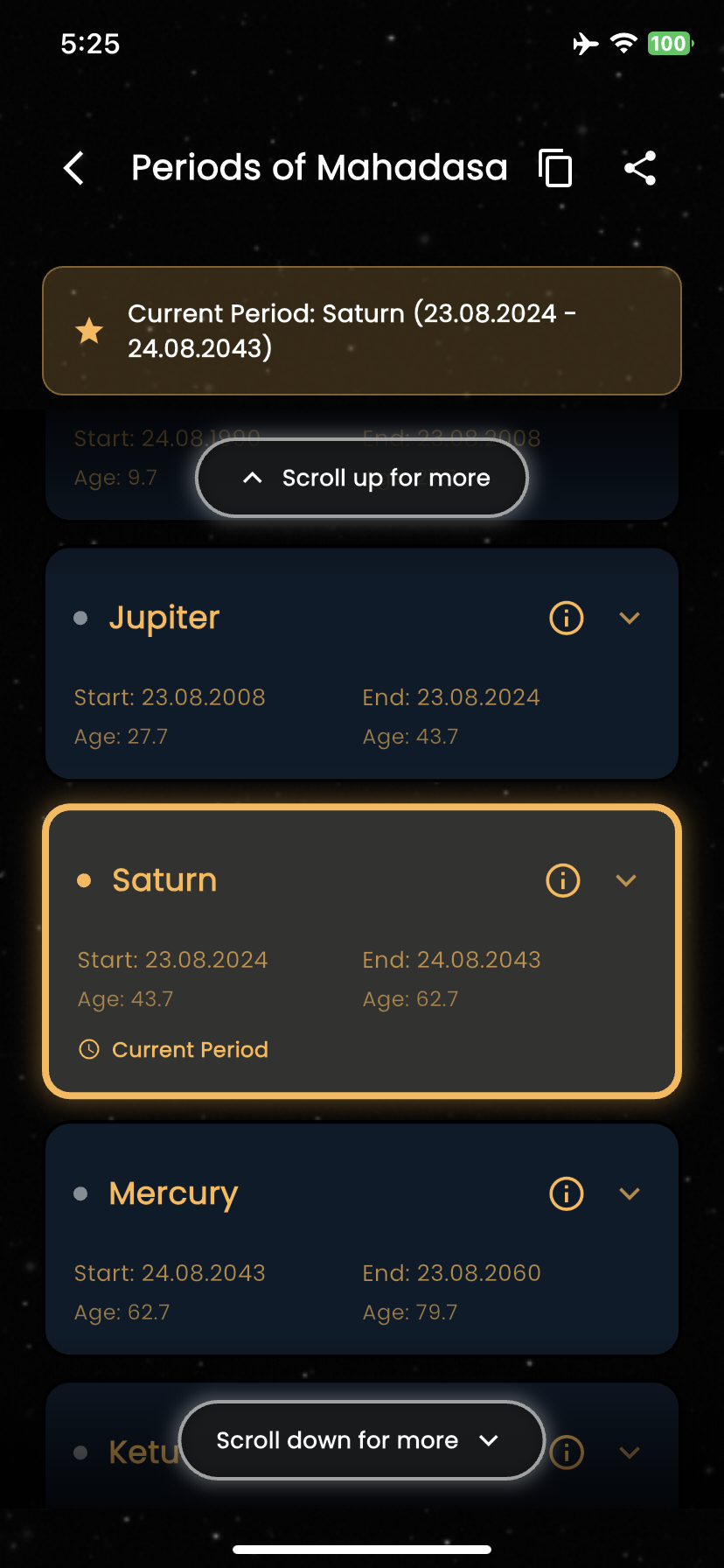Viewport: 724px width, 1568px height.
Task: Tap the Scroll up for more button
Action: coord(362,478)
